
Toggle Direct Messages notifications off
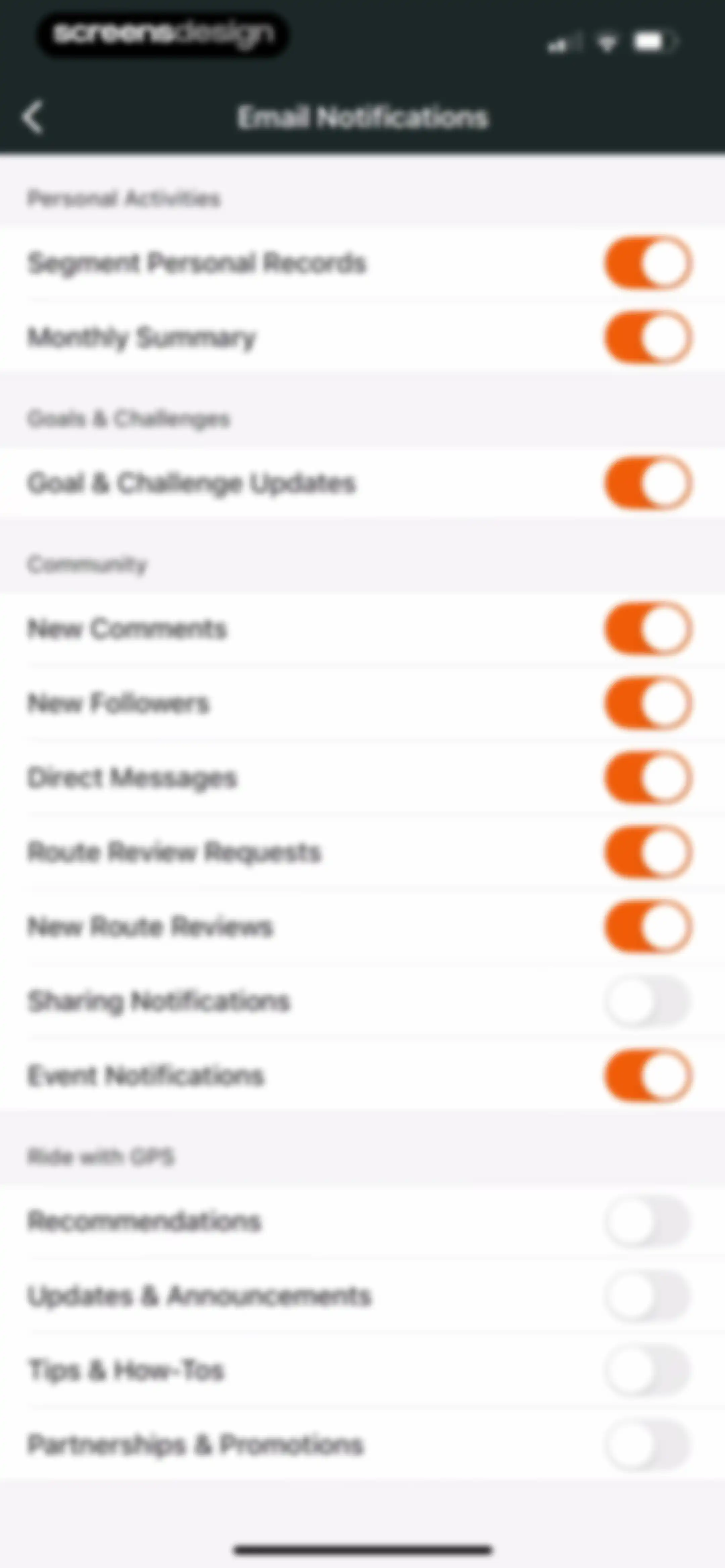[x=648, y=778]
